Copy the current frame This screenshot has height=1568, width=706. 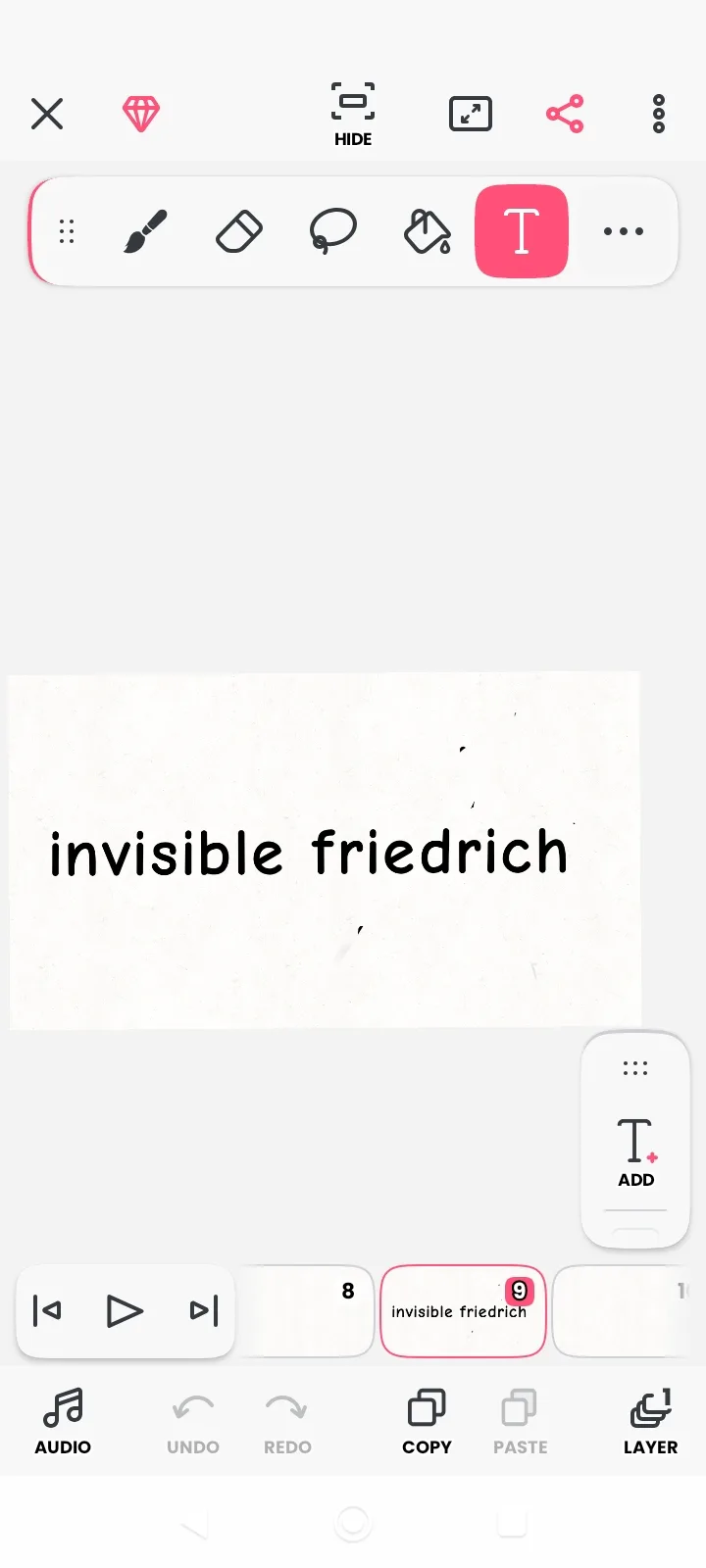point(427,1421)
